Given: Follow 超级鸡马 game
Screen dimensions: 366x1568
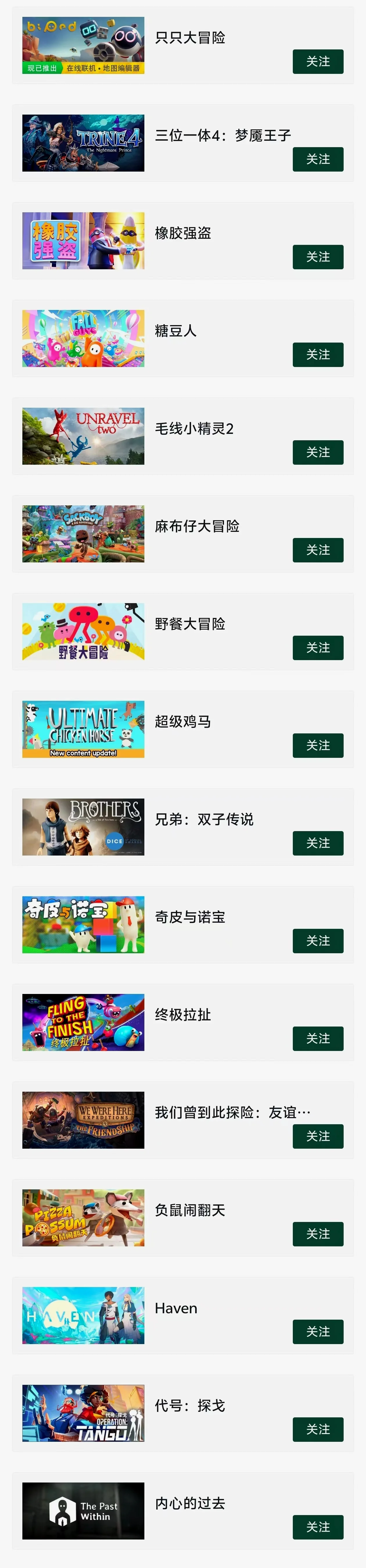Looking at the screenshot, I should [x=317, y=745].
